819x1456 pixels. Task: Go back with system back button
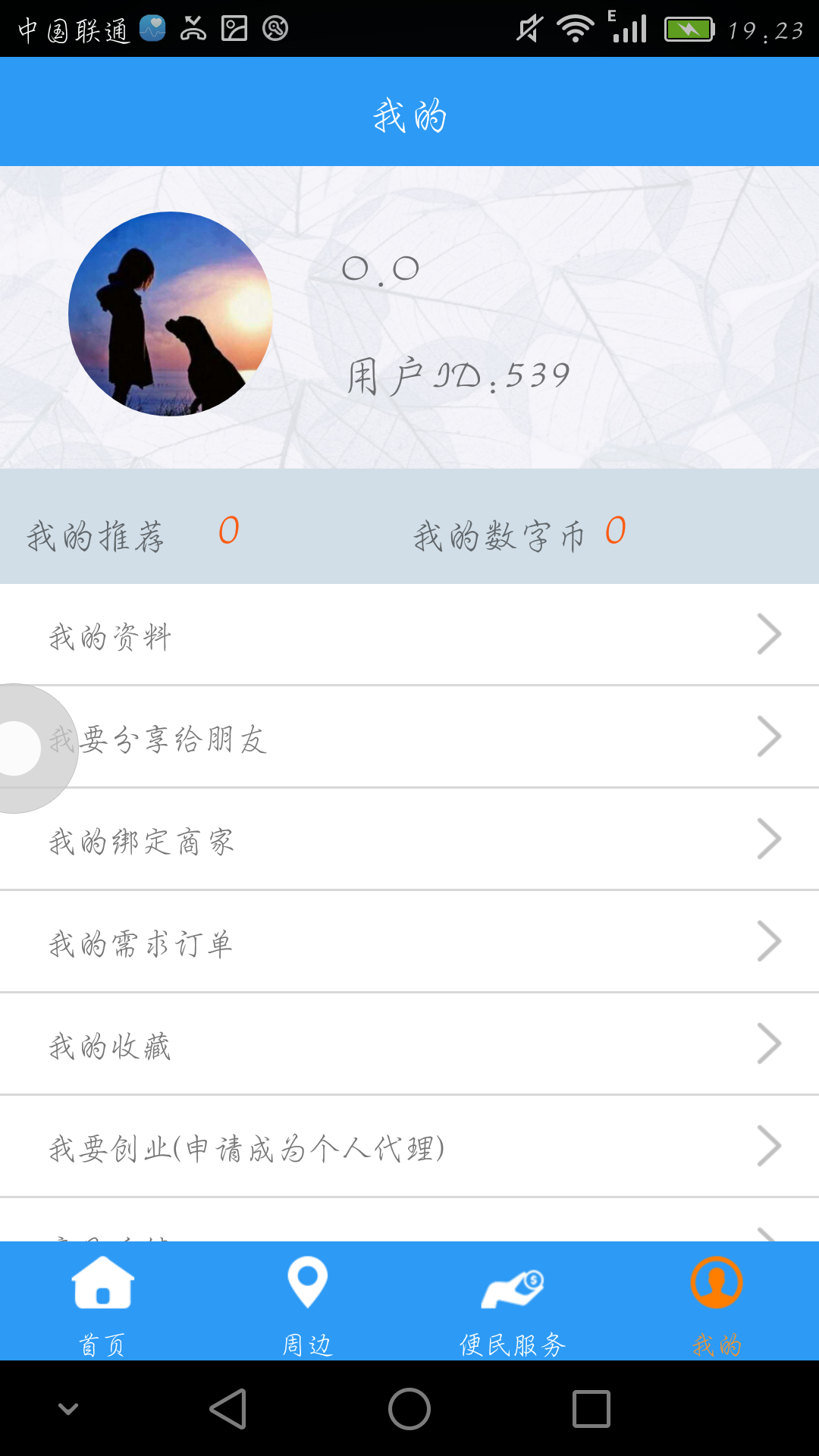(x=227, y=1409)
